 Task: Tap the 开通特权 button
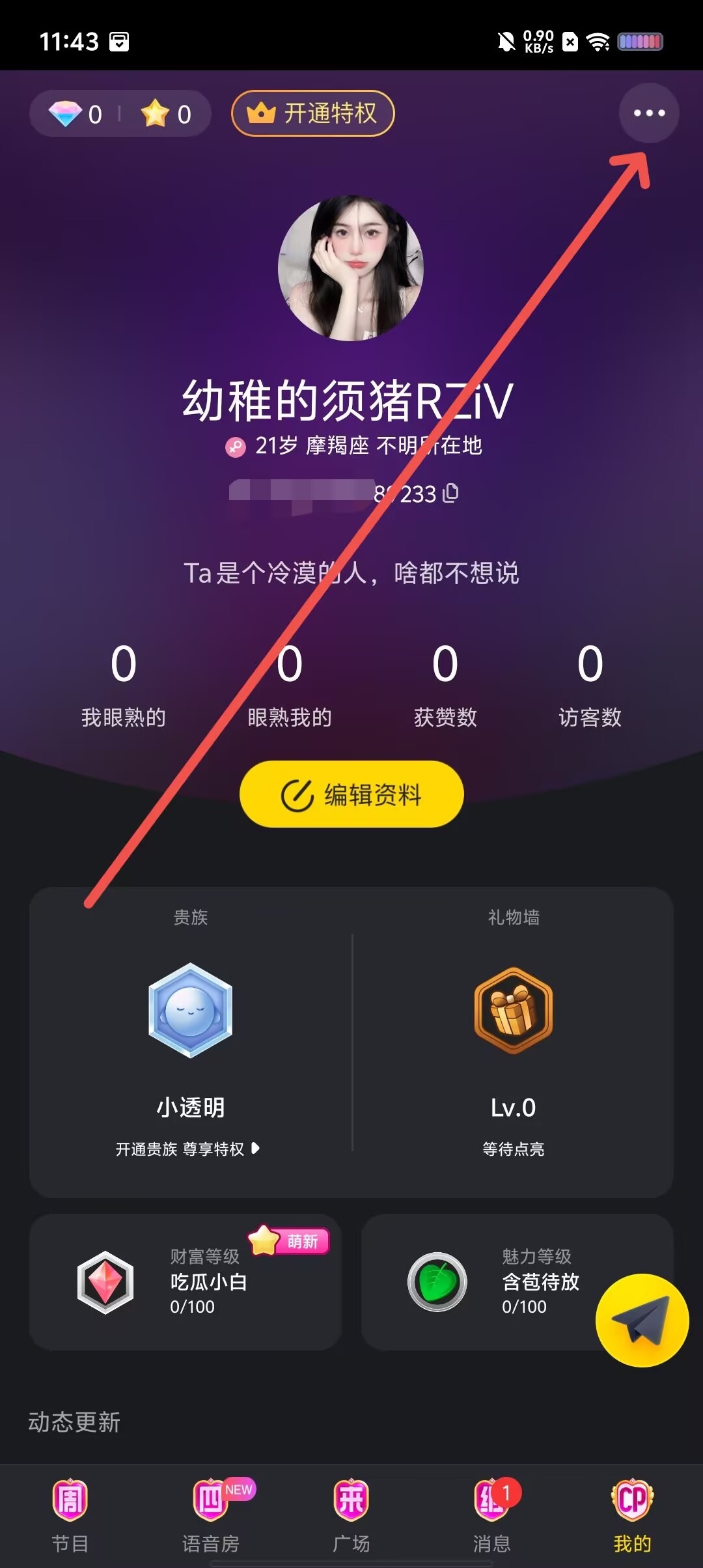click(x=313, y=113)
